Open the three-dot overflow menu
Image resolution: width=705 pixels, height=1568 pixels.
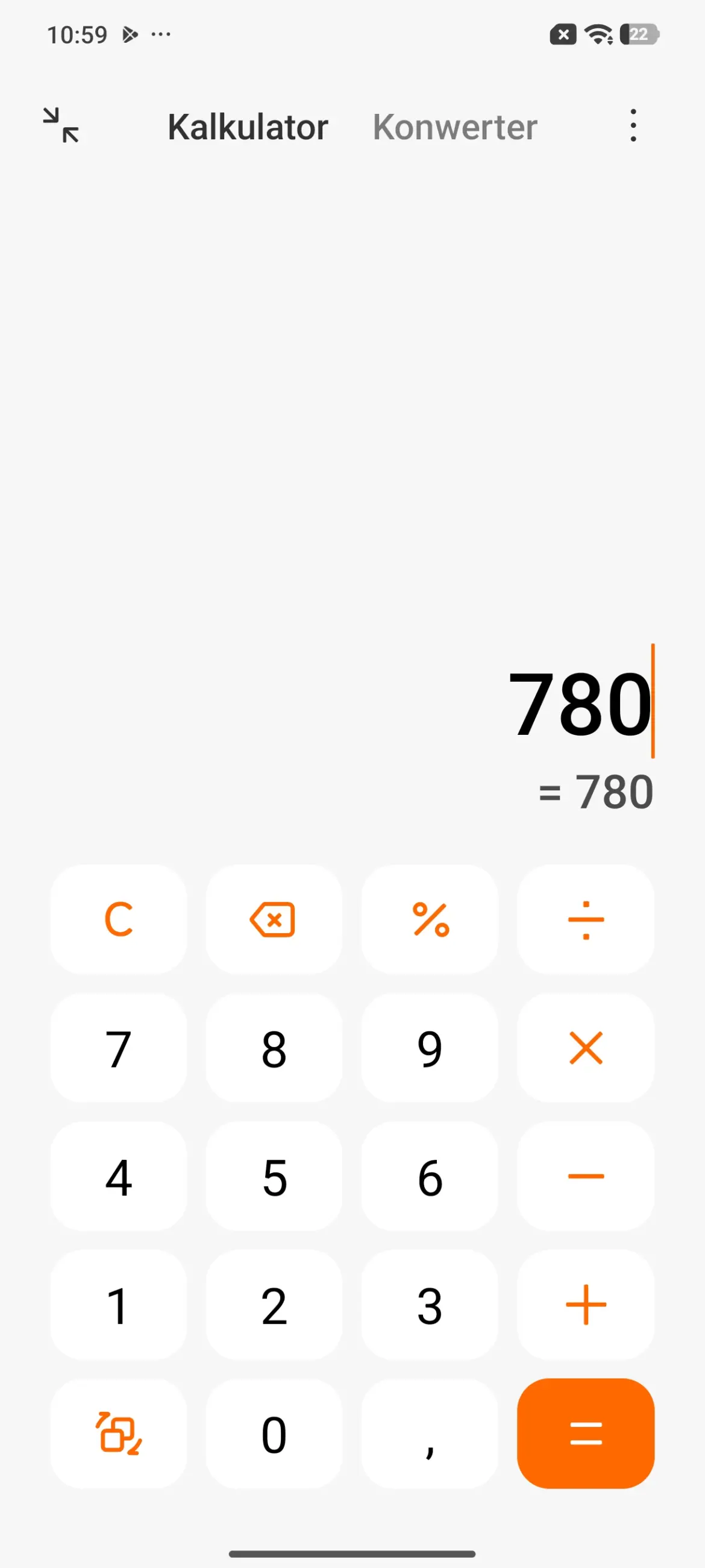click(633, 125)
